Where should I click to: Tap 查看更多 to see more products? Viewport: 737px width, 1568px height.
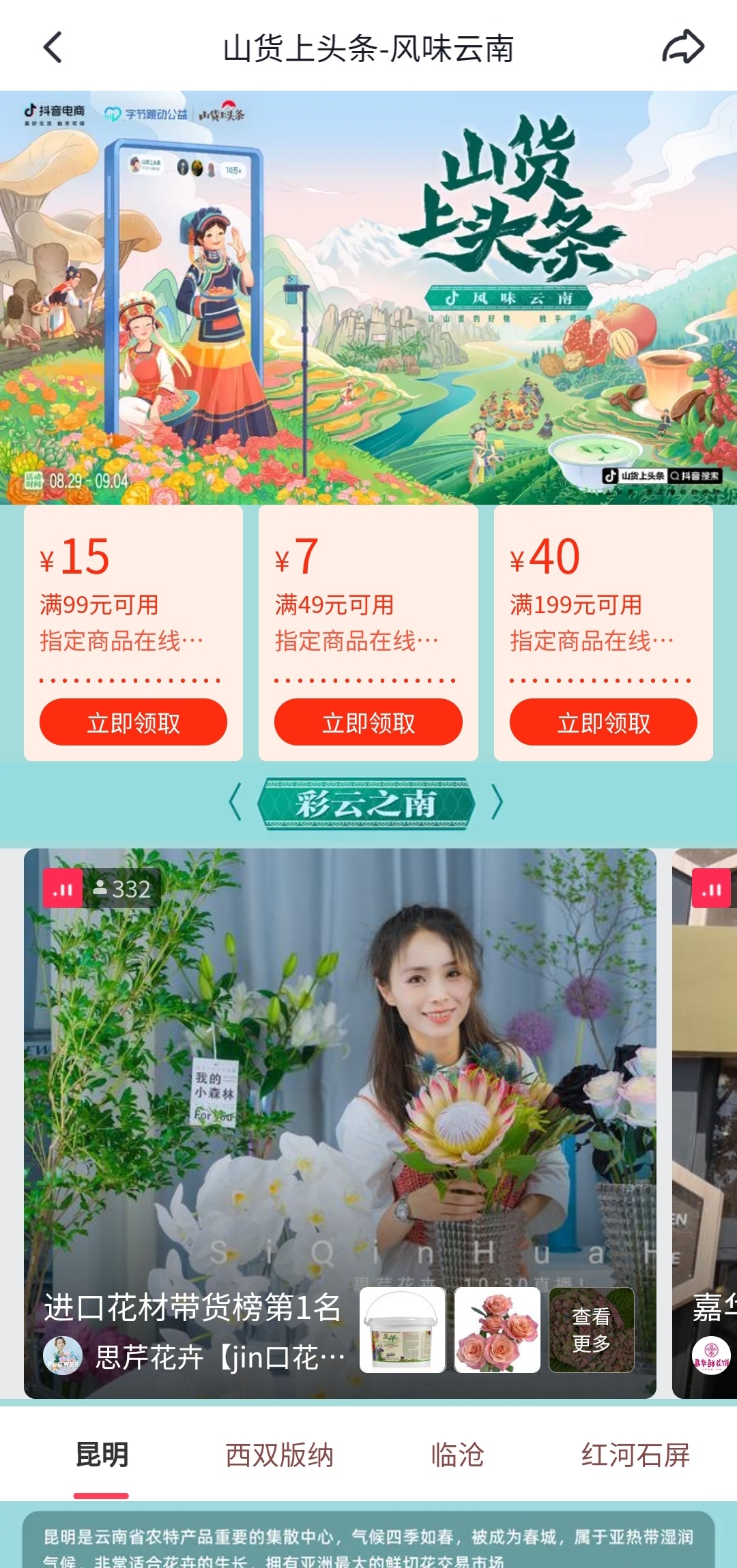591,1330
